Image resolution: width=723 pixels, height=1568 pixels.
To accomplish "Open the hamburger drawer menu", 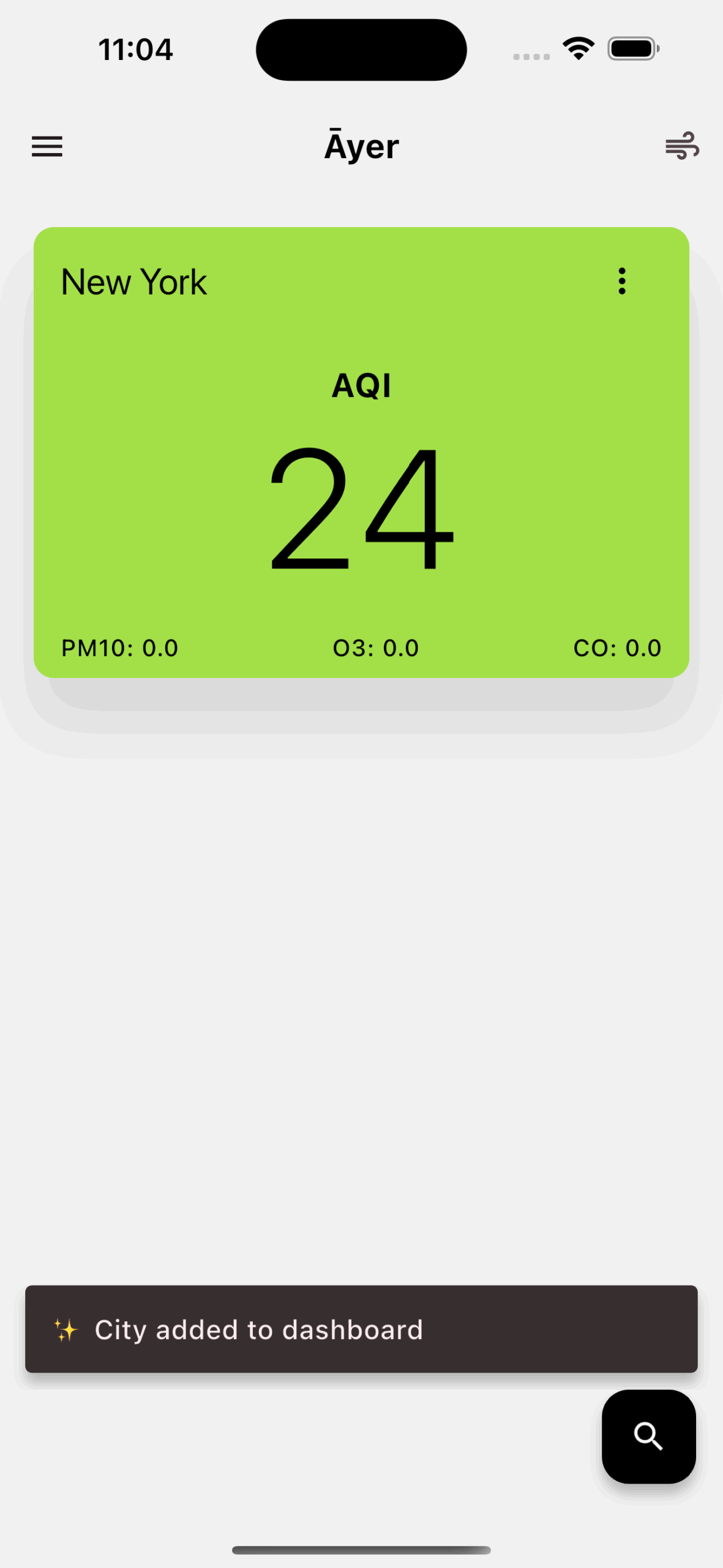I will pyautogui.click(x=47, y=146).
